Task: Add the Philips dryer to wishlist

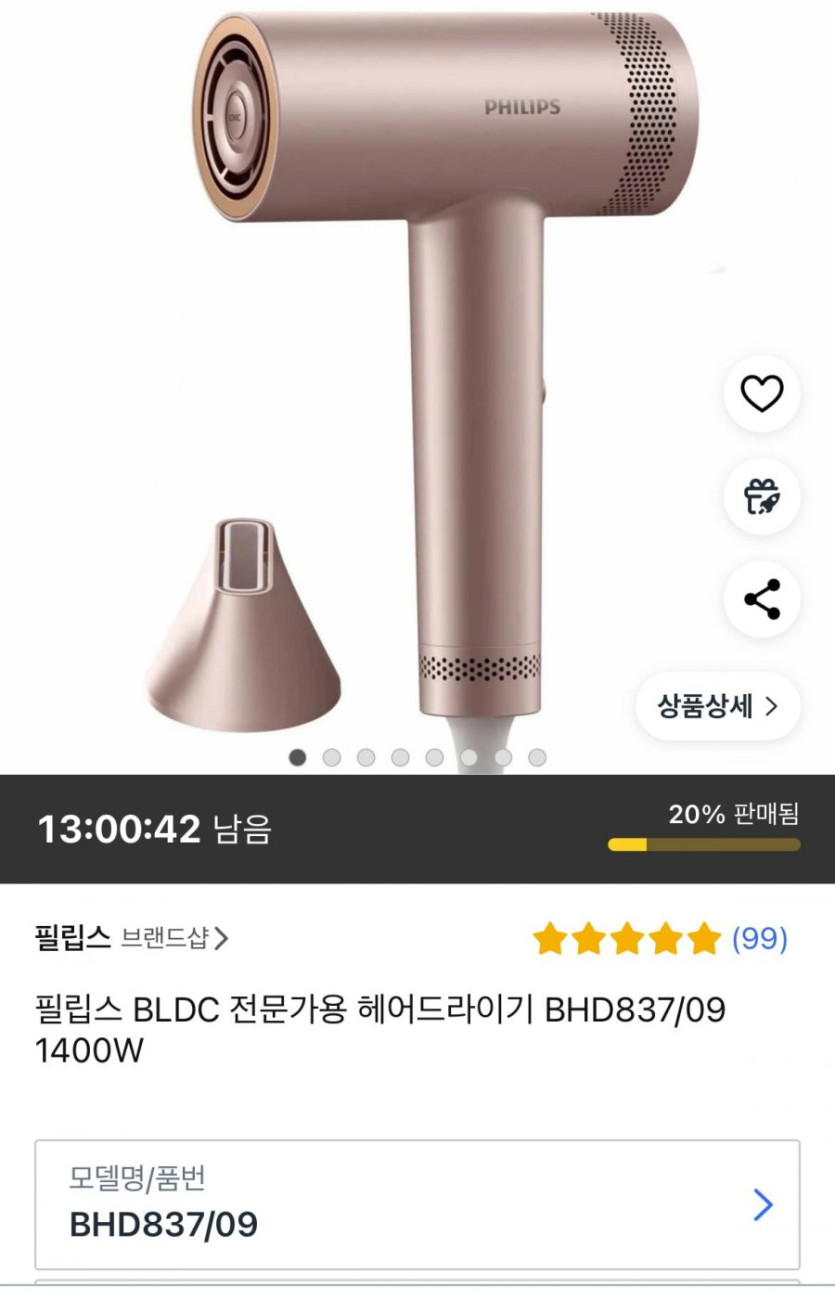Action: coord(761,395)
